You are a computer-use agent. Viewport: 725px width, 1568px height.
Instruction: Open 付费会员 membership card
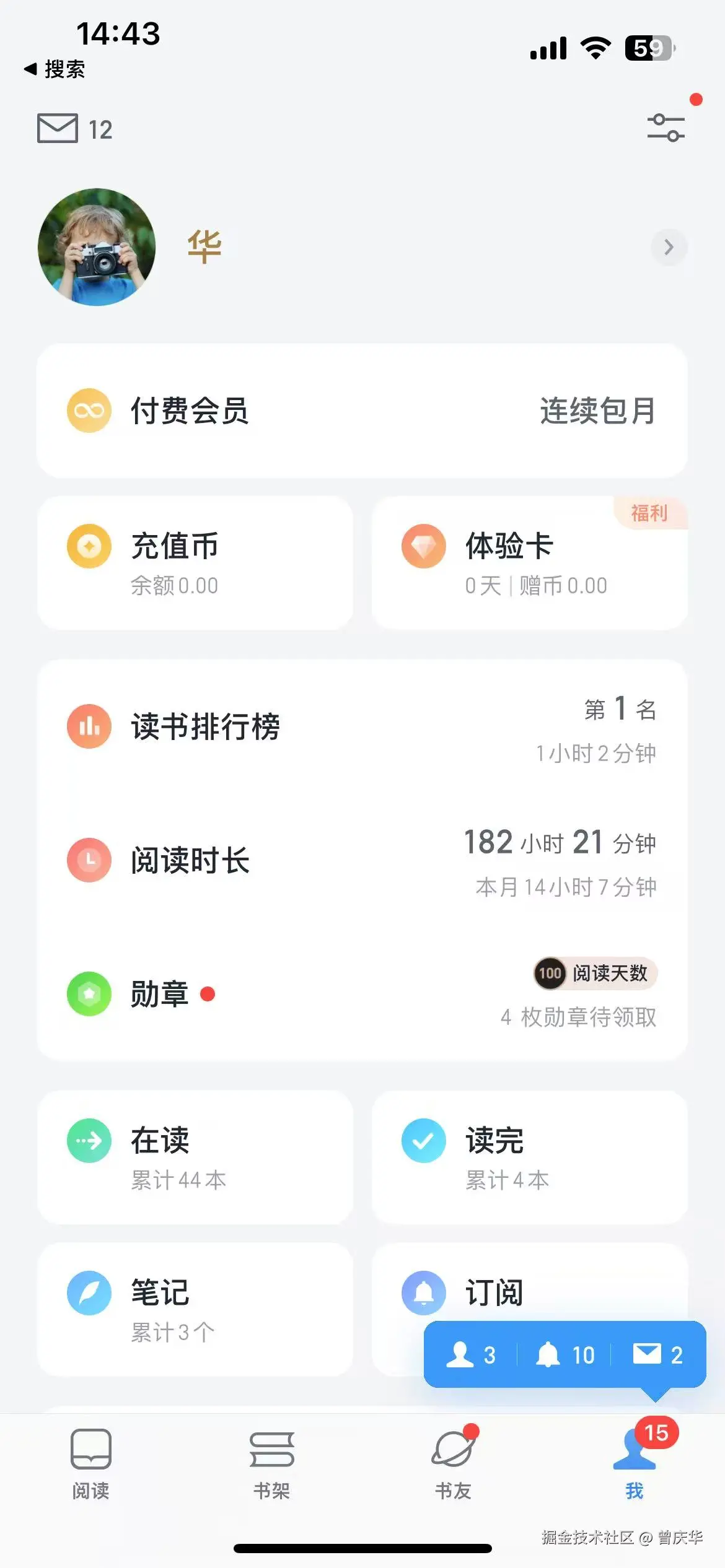(362, 411)
